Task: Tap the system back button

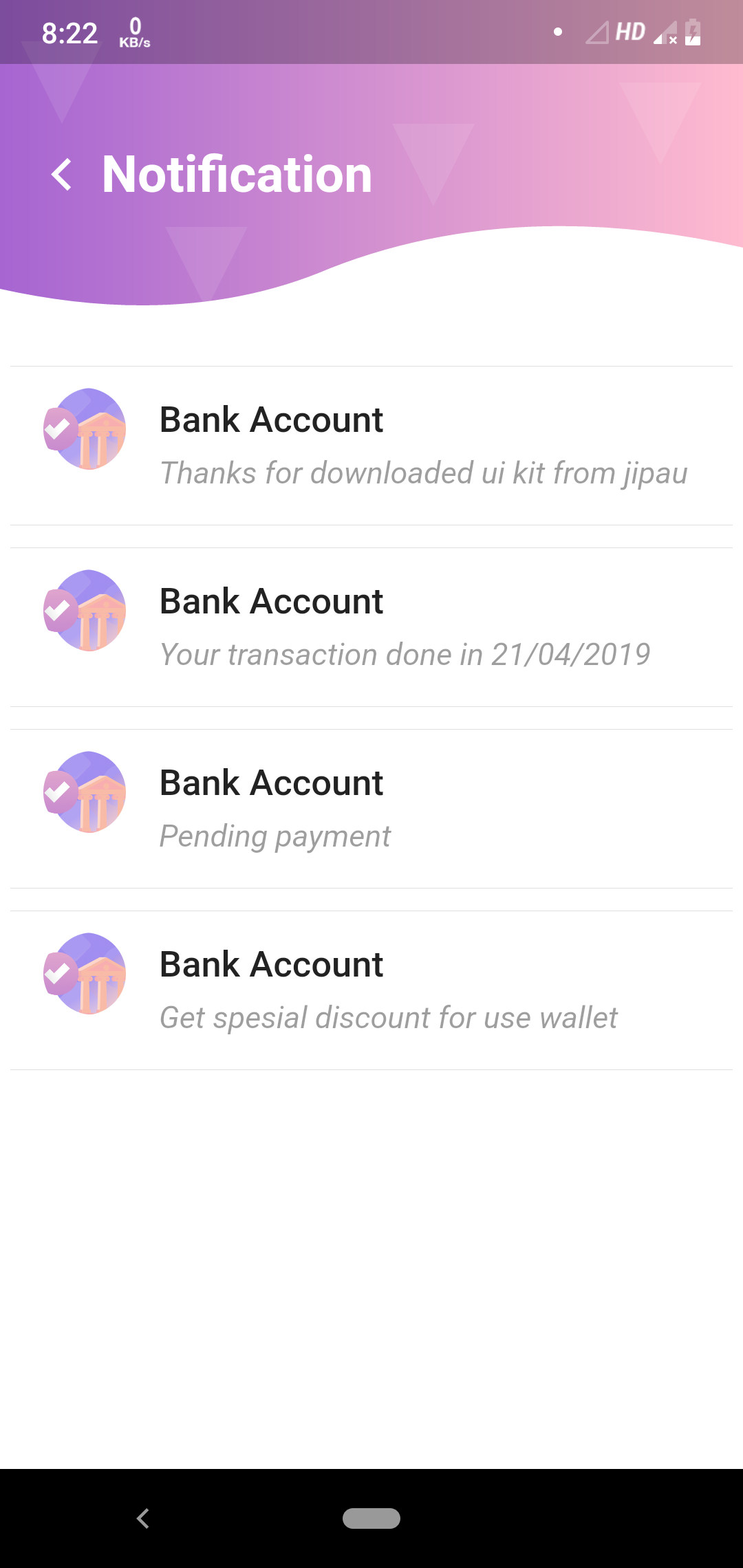Action: (x=143, y=1518)
